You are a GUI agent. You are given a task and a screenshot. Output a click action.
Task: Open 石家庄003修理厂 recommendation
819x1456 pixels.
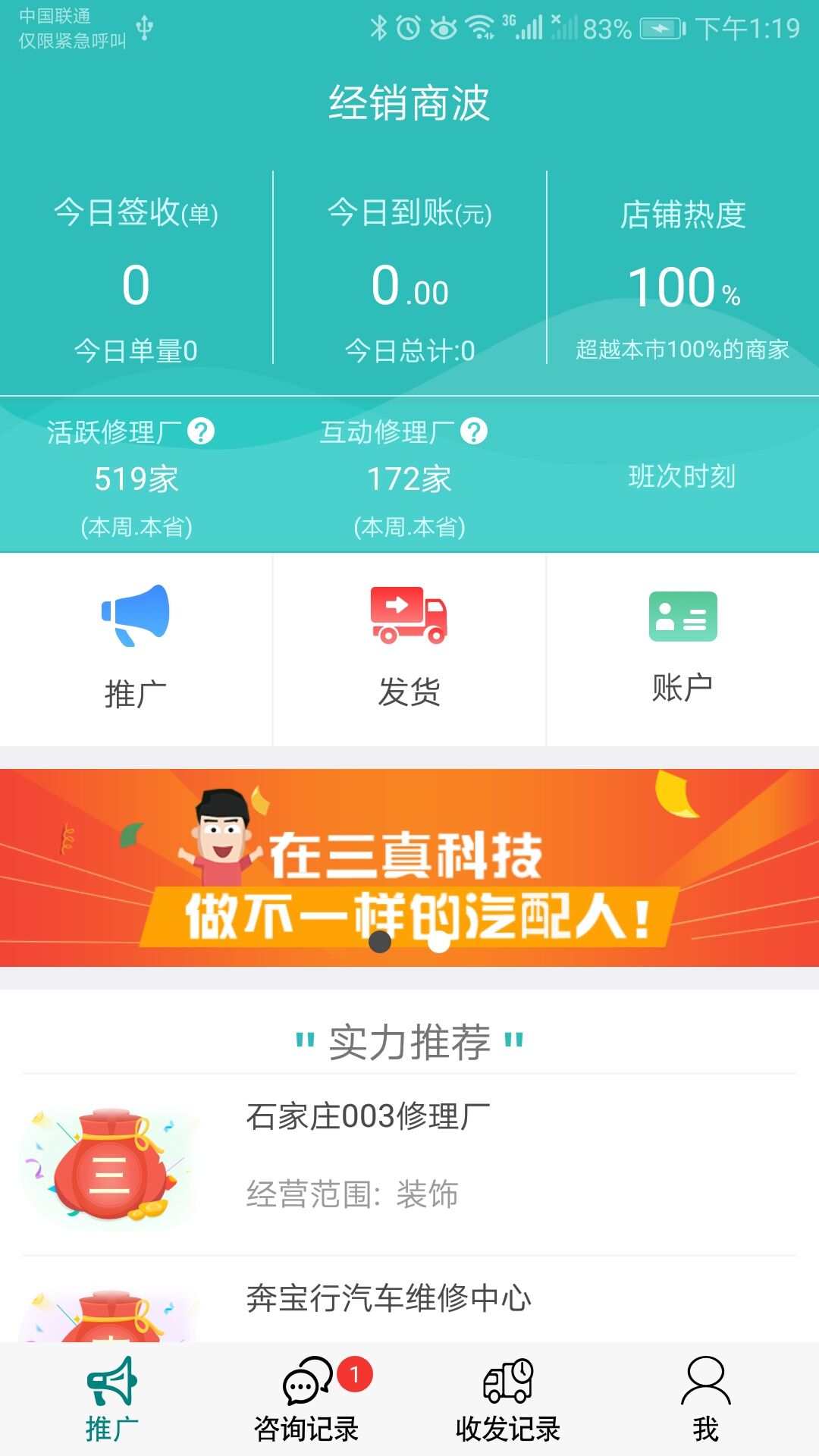[x=409, y=1164]
